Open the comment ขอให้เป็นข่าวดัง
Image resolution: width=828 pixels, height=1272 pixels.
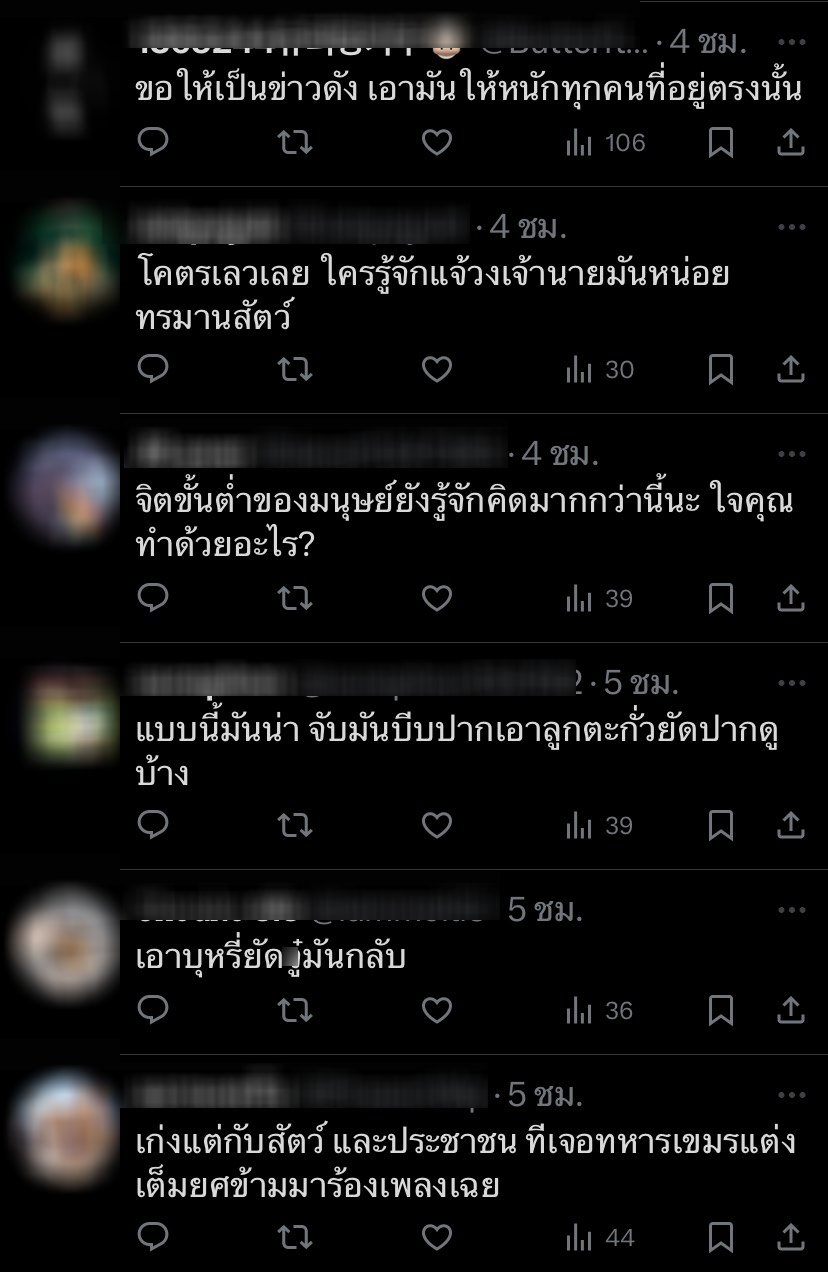pos(468,90)
